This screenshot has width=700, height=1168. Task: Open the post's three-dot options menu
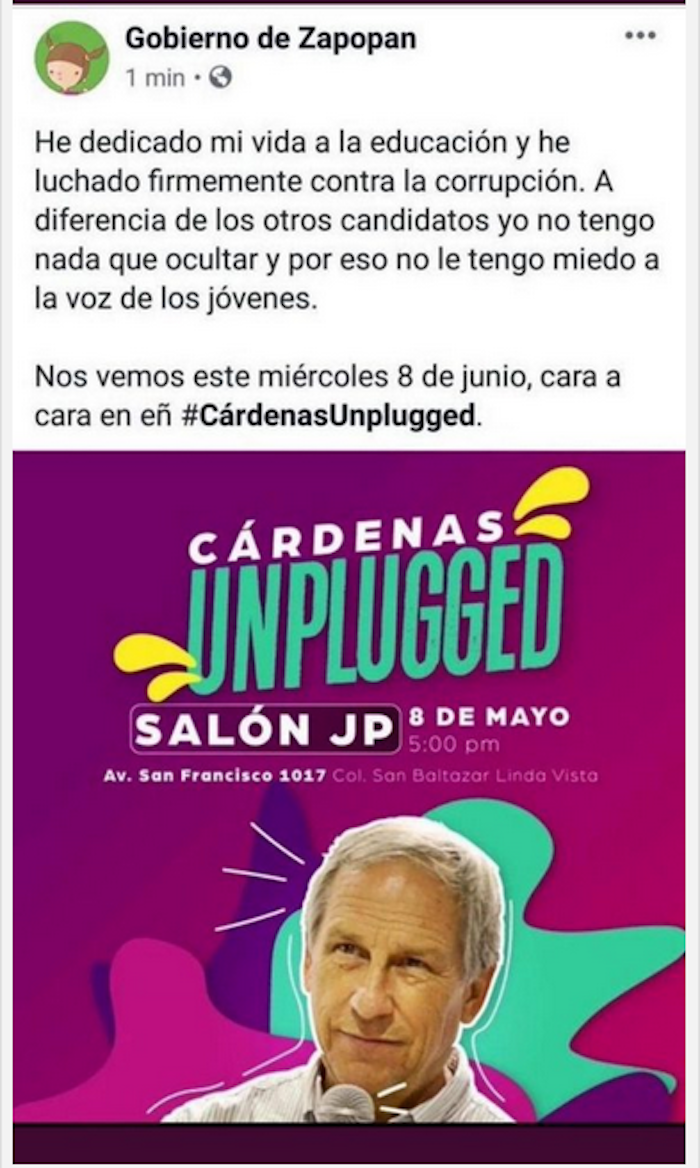[640, 36]
